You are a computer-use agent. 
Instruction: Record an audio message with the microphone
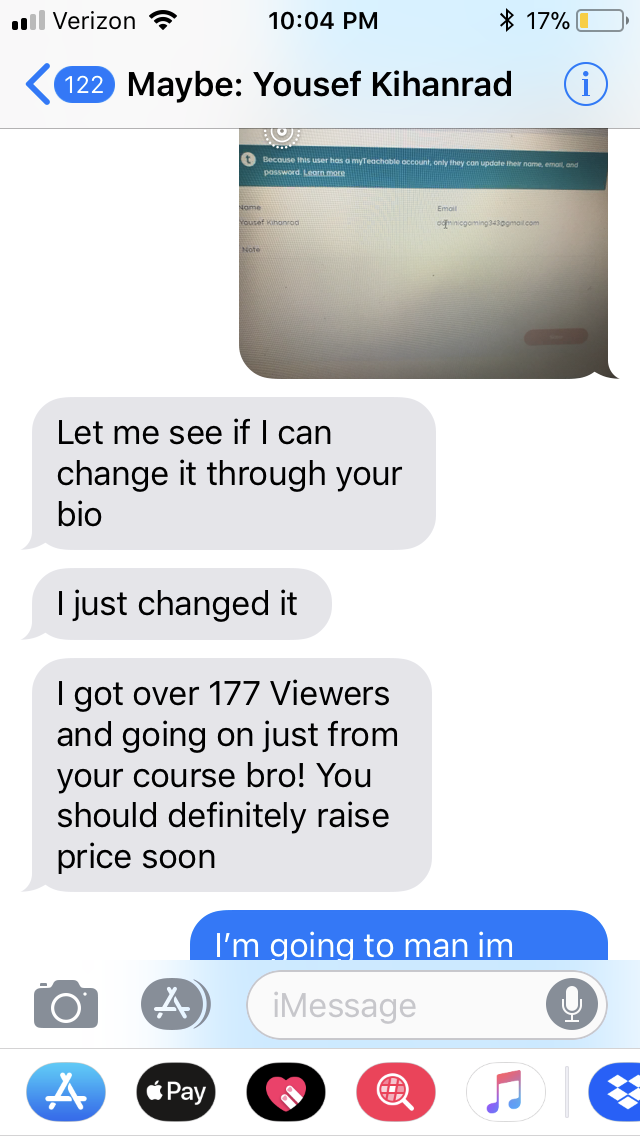click(572, 1005)
